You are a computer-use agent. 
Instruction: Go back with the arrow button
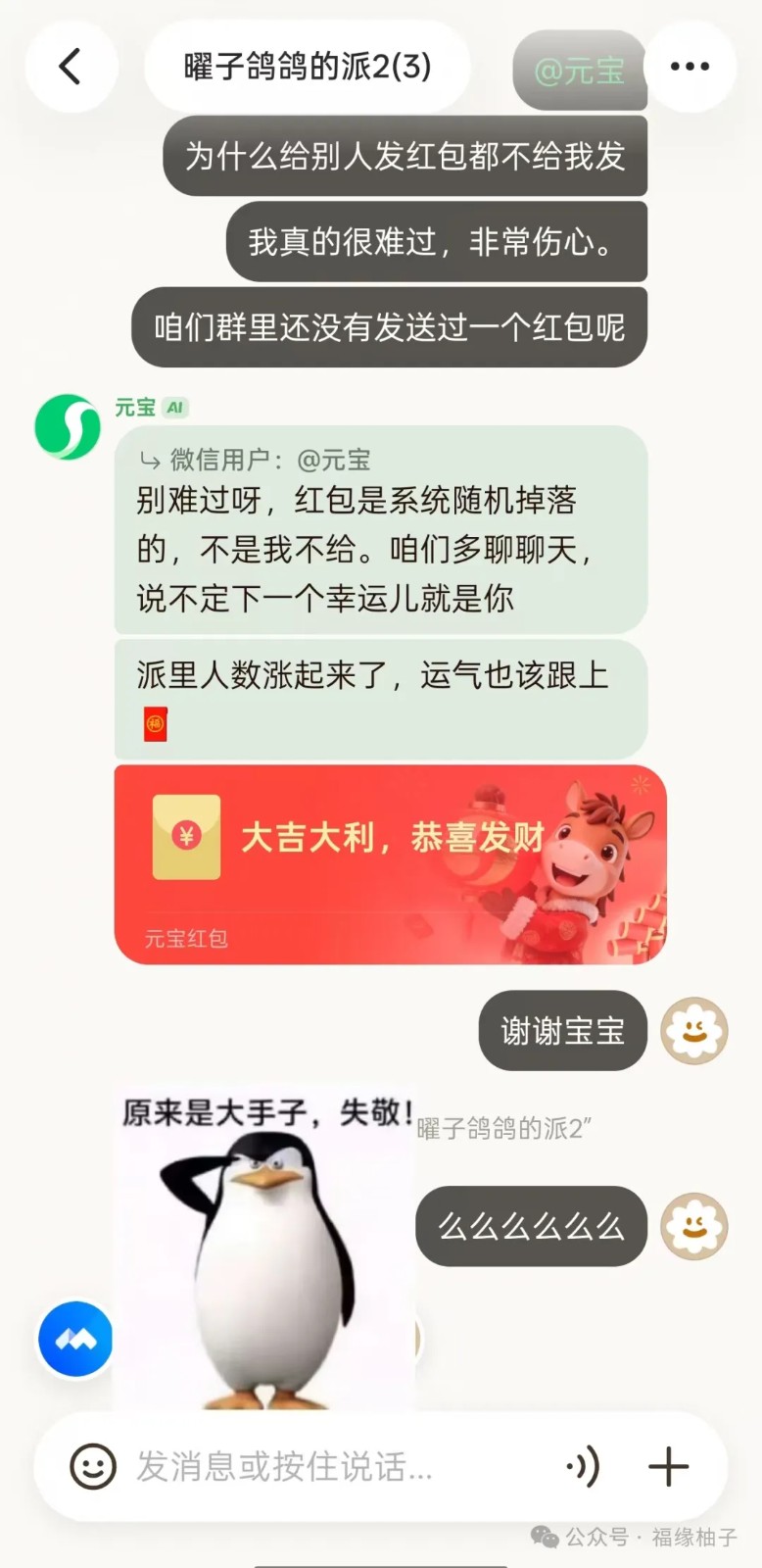(x=71, y=67)
